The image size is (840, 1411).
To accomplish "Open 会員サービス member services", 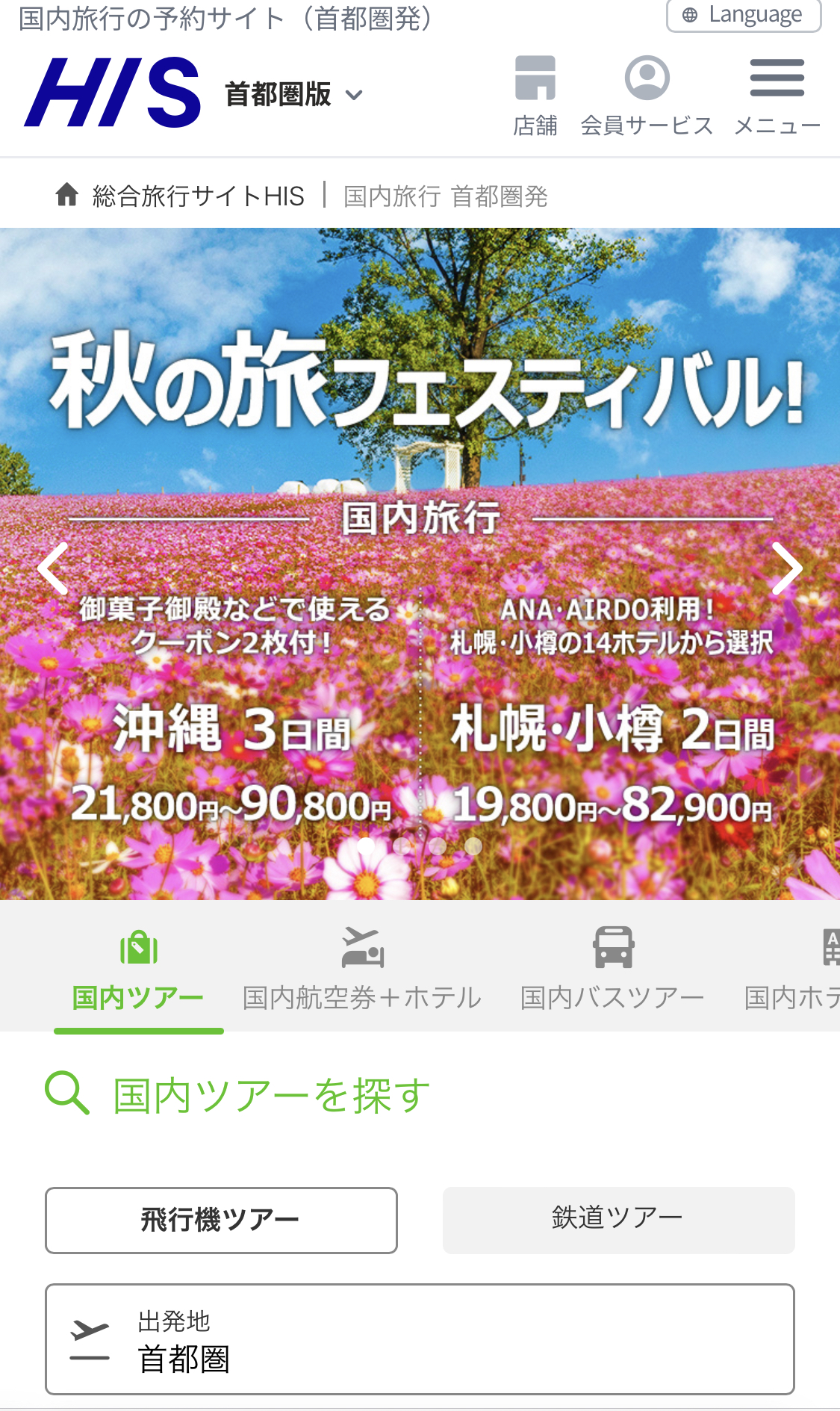I will click(x=647, y=95).
